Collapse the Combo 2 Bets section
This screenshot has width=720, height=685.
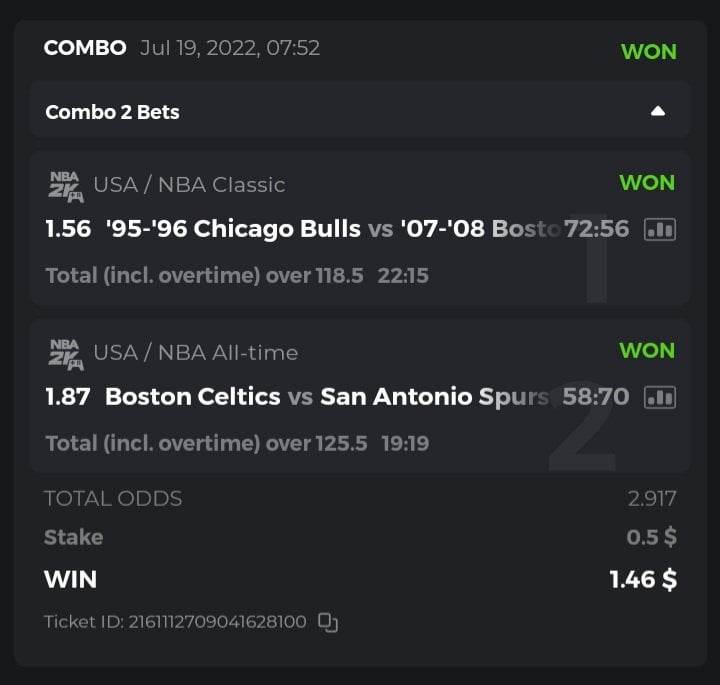657,111
